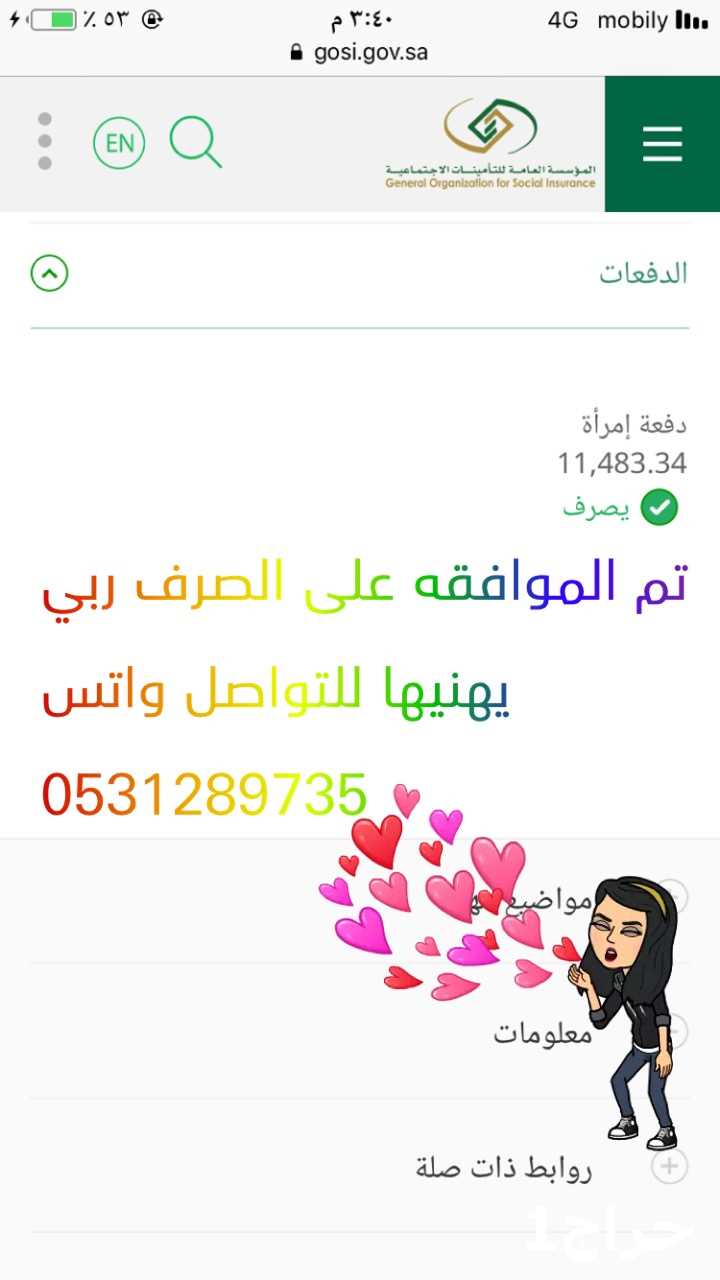
Task: Open the green hamburger menu
Action: [x=662, y=144]
